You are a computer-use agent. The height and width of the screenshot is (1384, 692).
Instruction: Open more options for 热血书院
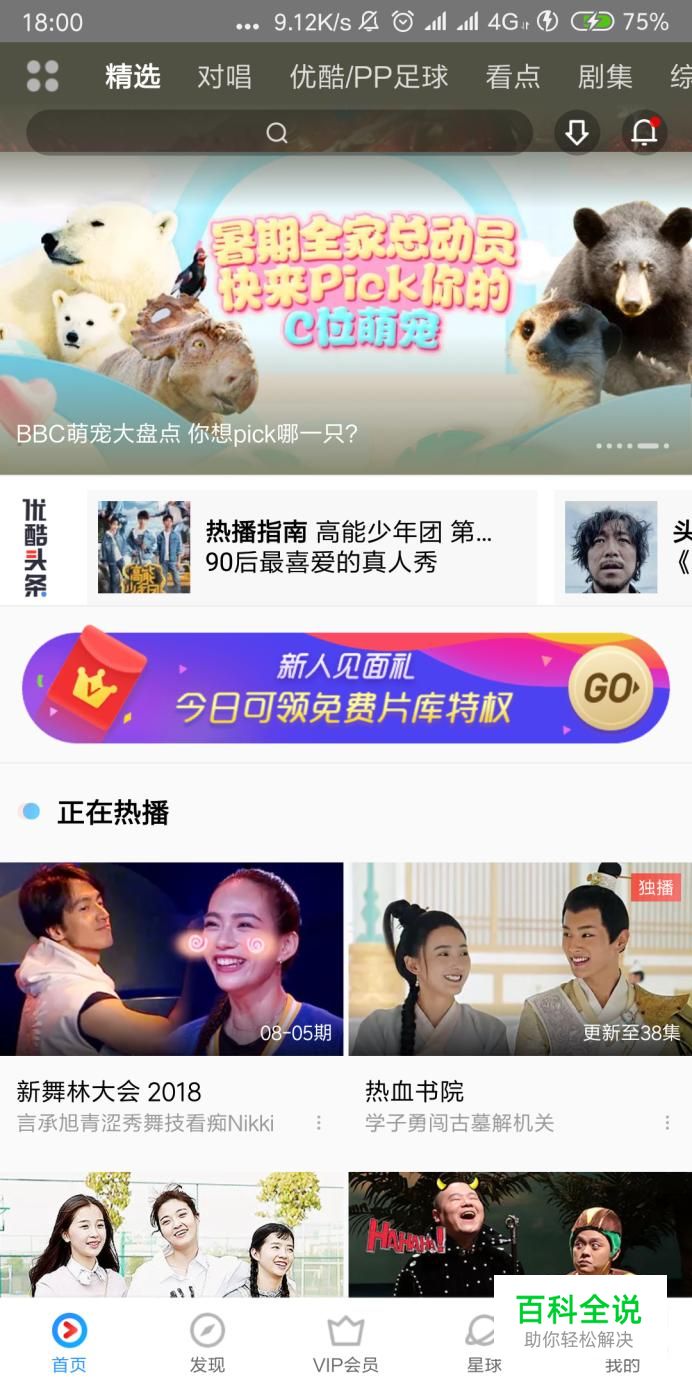point(668,1123)
